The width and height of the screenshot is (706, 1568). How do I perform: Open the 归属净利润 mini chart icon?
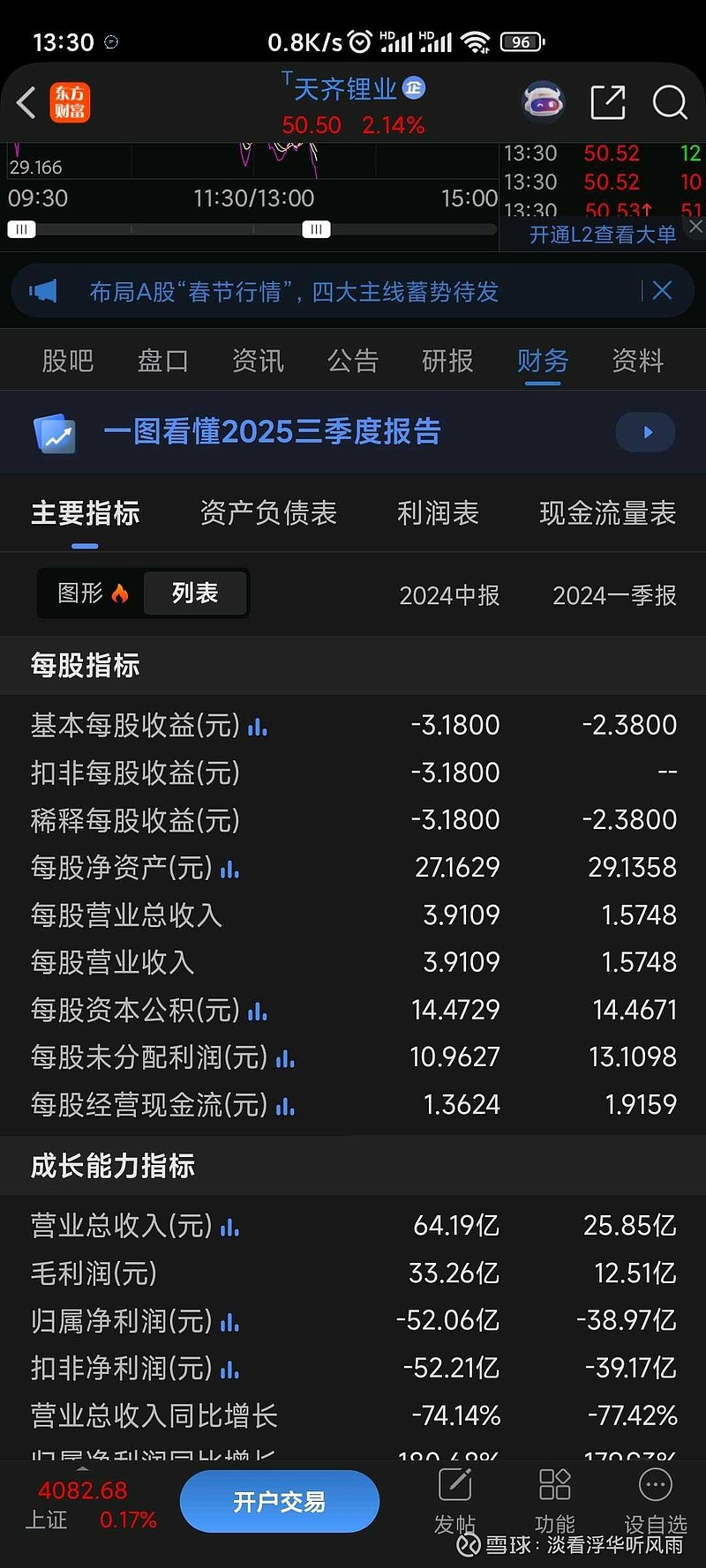(x=229, y=1323)
